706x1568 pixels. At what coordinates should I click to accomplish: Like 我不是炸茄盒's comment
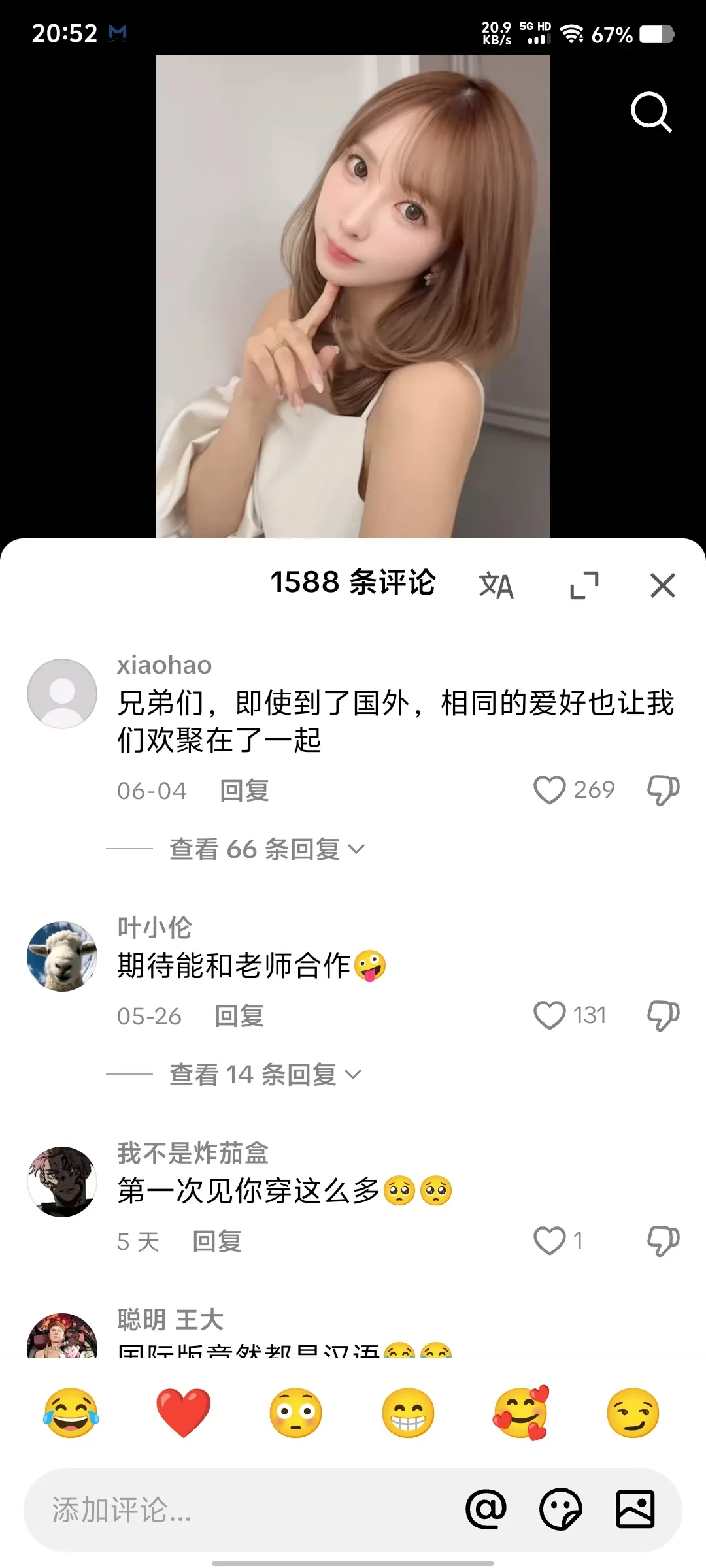[x=549, y=1241]
